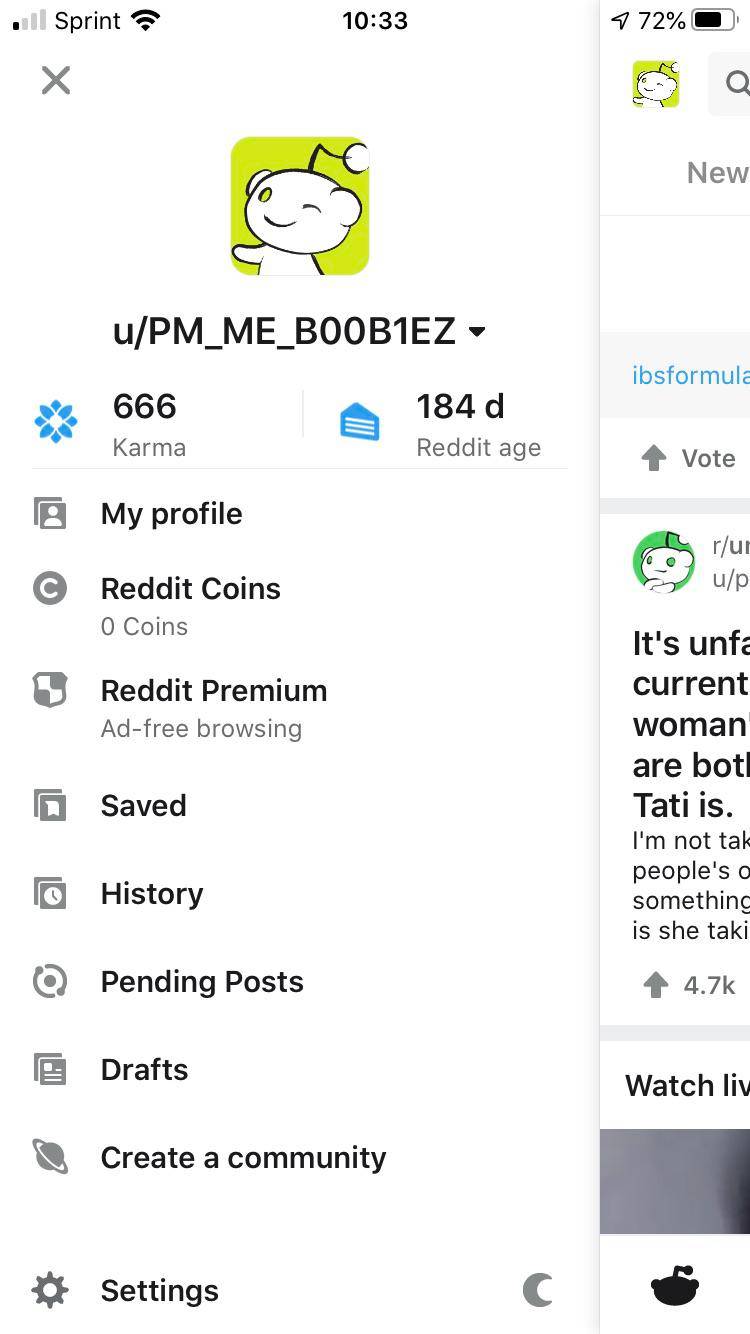
Task: Open Reddit Coins
Action: click(190, 589)
